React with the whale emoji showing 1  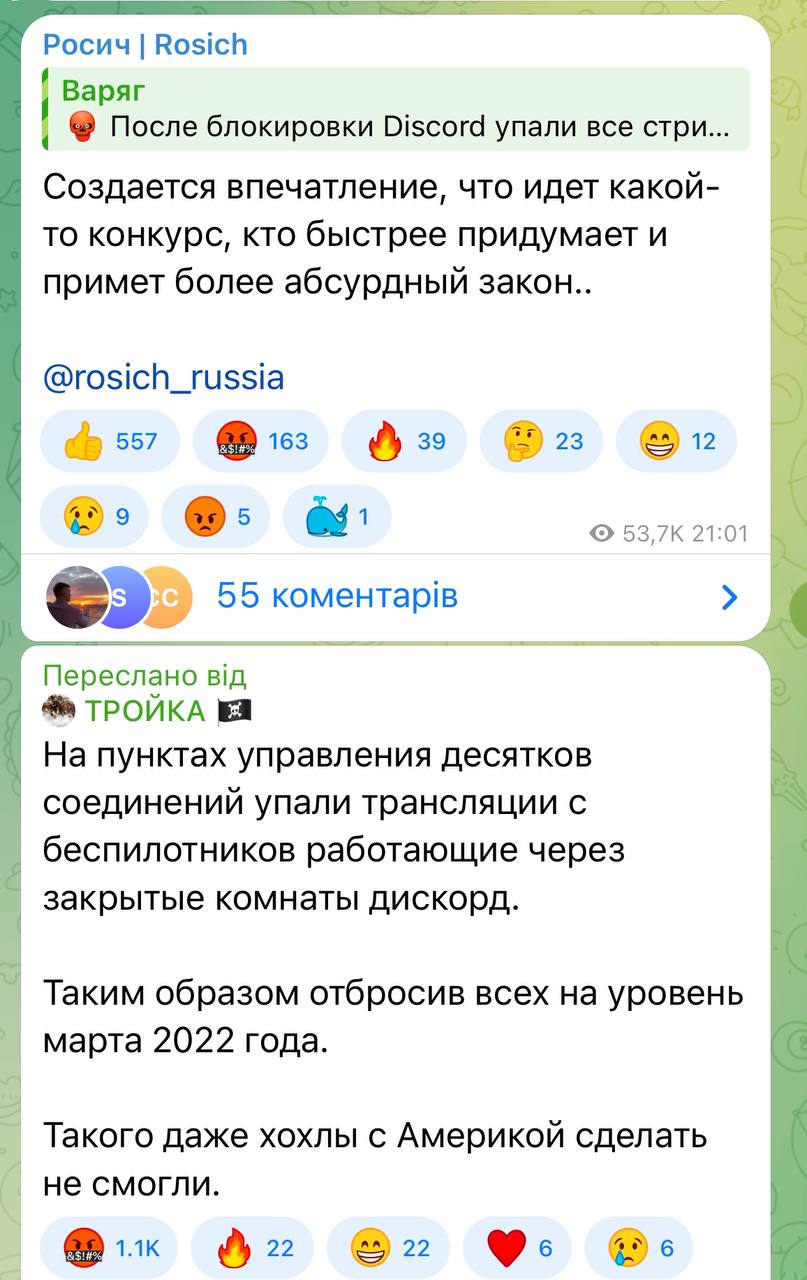click(337, 516)
